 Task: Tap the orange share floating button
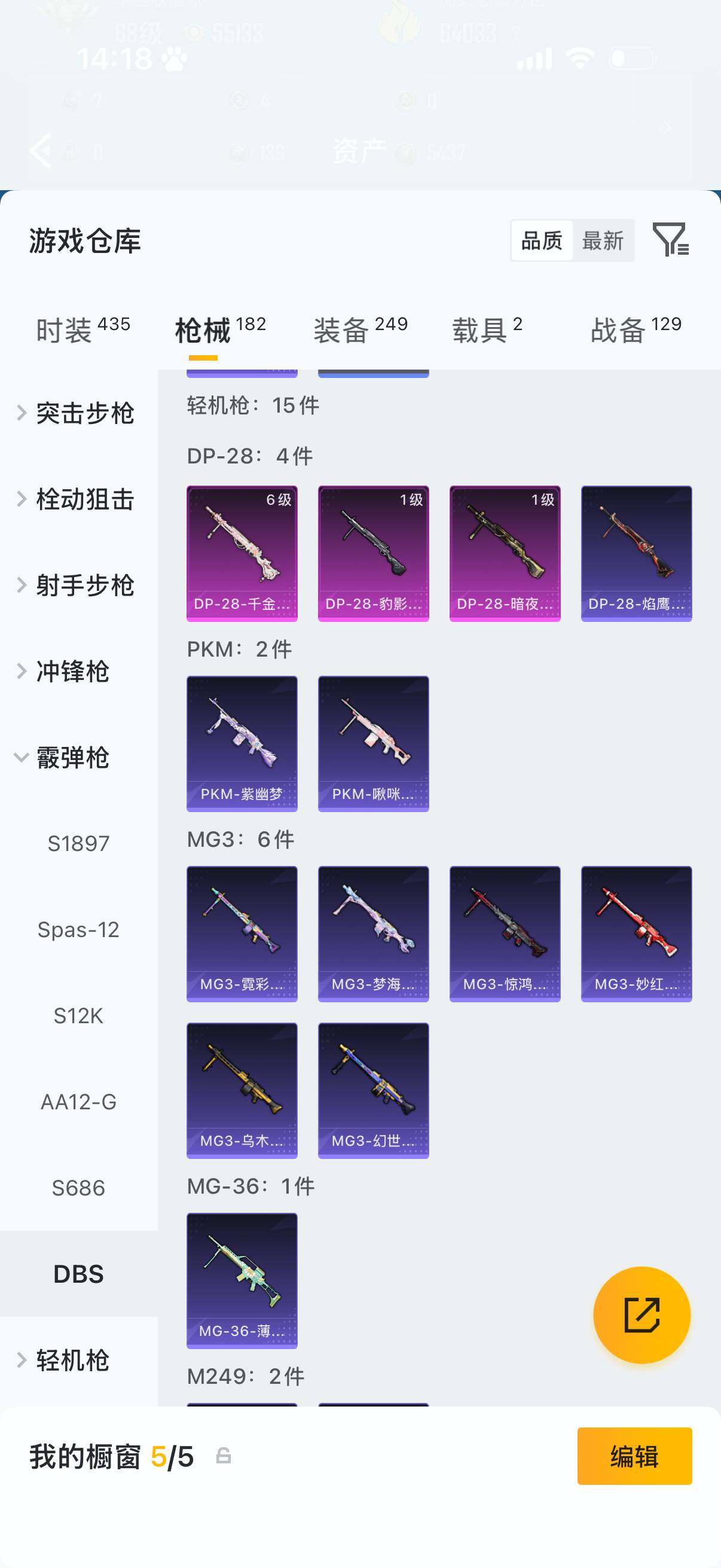click(x=641, y=1315)
